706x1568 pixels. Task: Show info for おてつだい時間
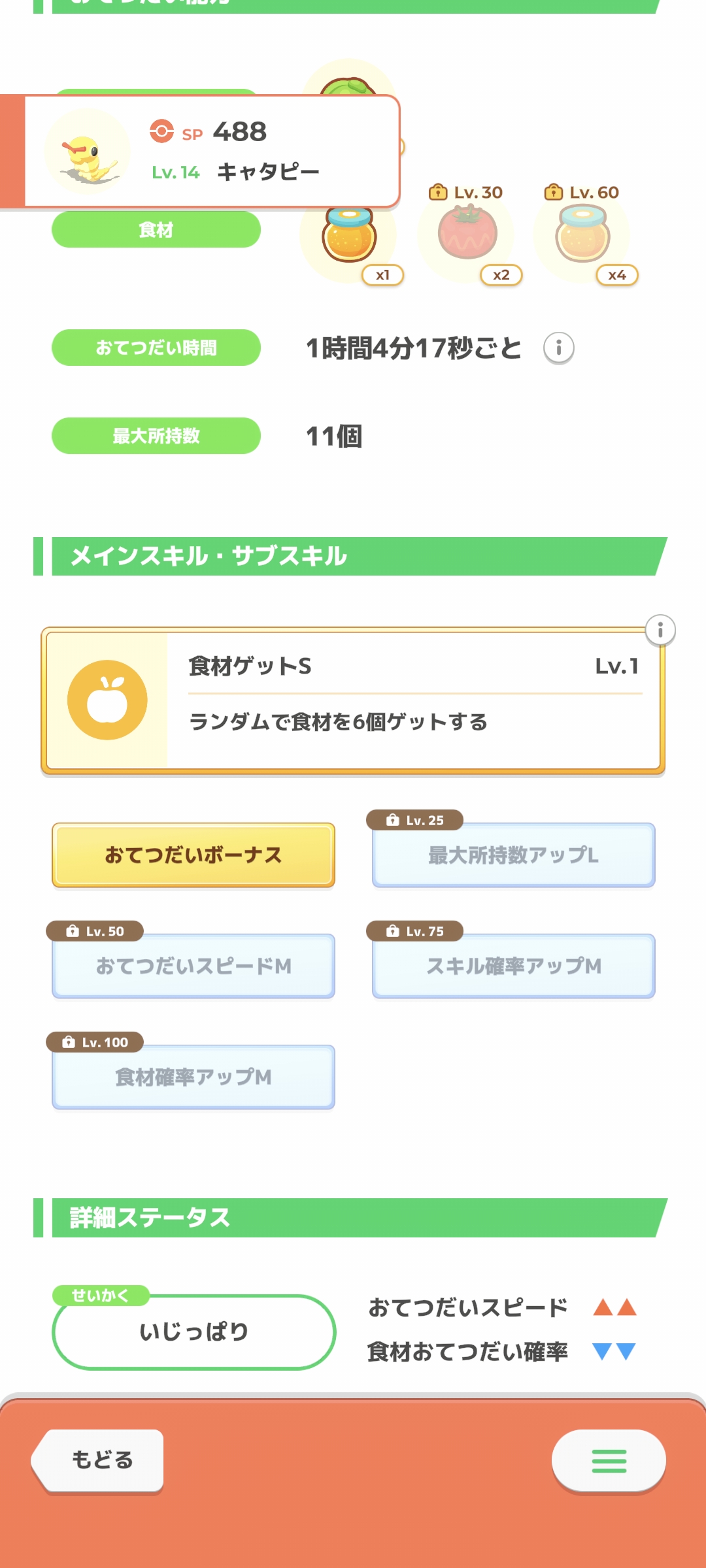[558, 348]
